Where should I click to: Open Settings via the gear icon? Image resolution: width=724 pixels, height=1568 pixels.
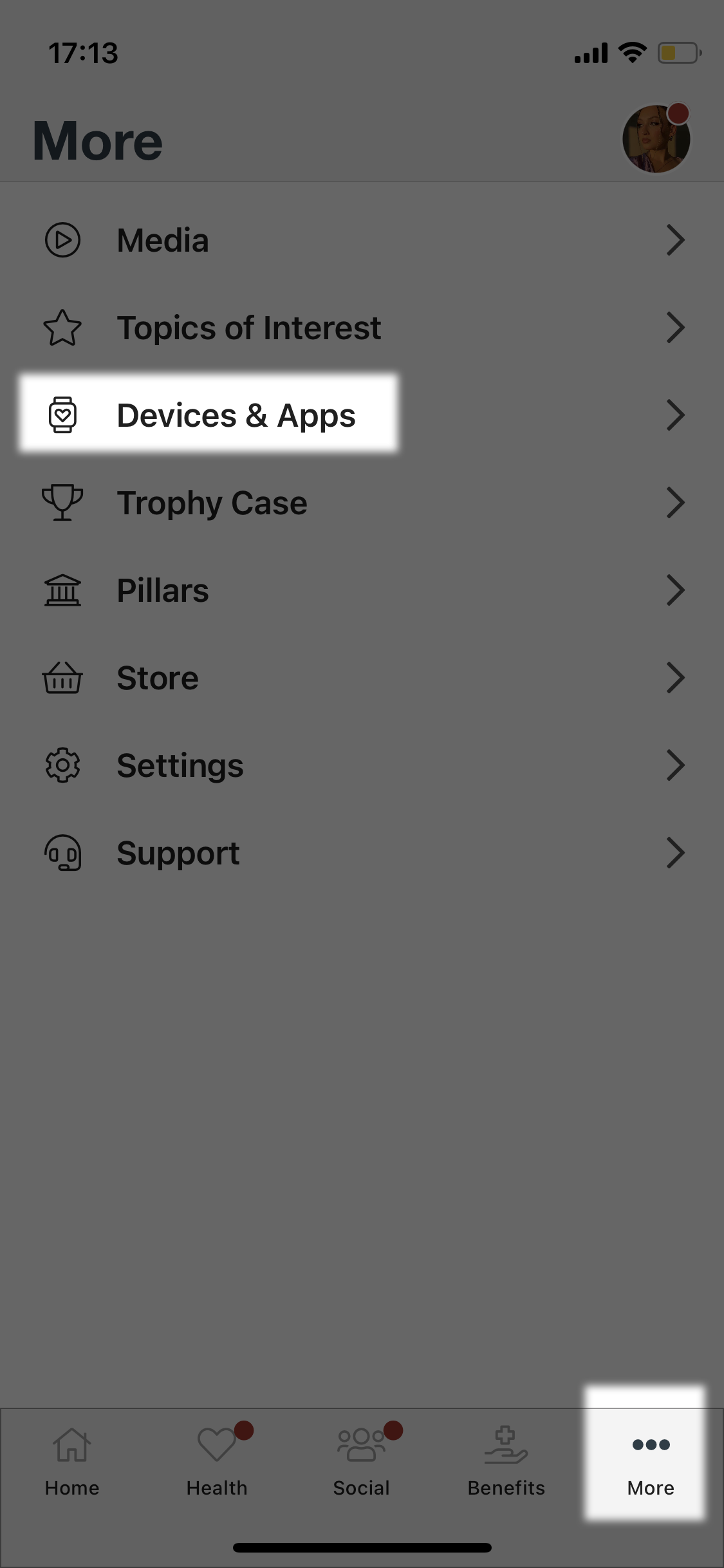(61, 765)
